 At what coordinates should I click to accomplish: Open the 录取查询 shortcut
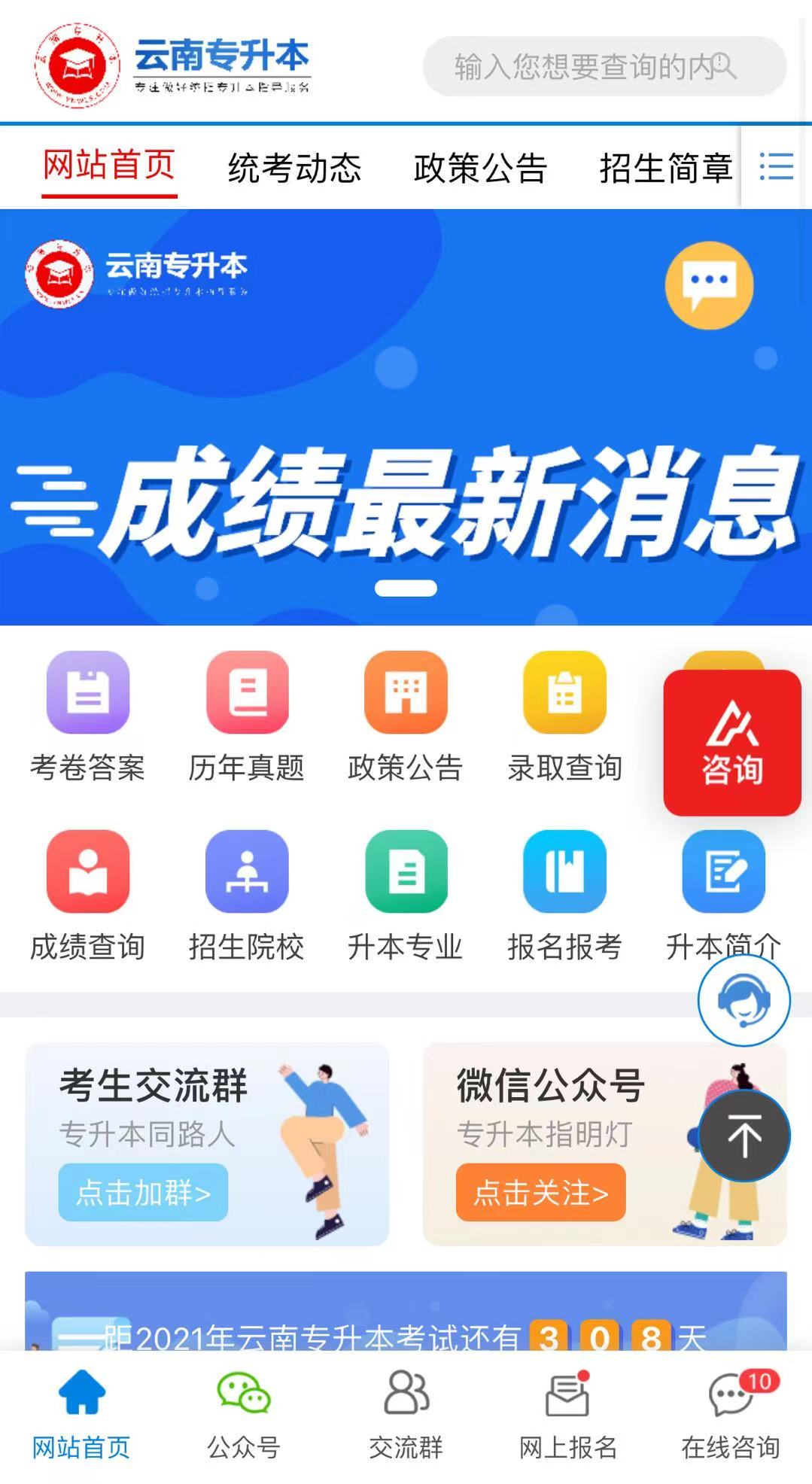point(564,715)
